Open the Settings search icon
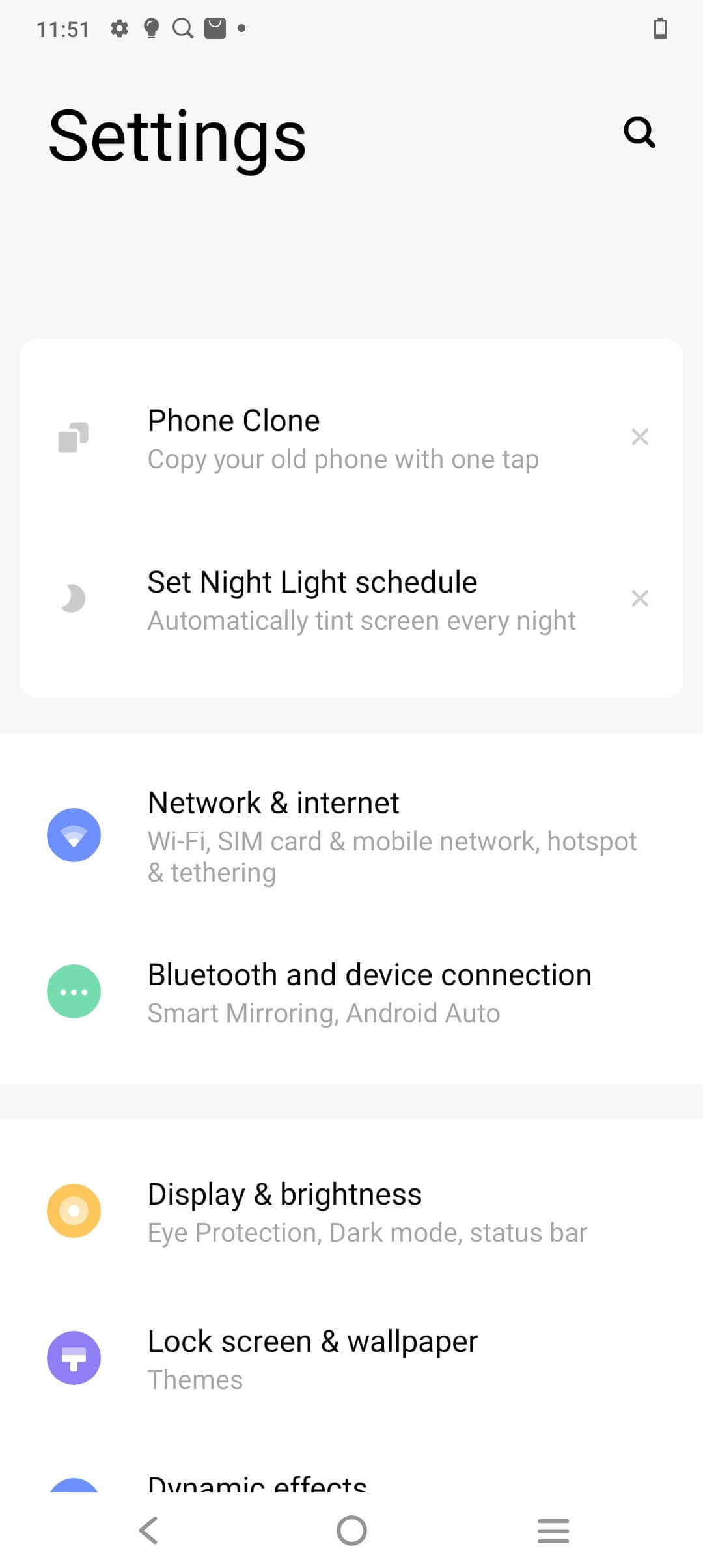703x1568 pixels. coord(639,133)
